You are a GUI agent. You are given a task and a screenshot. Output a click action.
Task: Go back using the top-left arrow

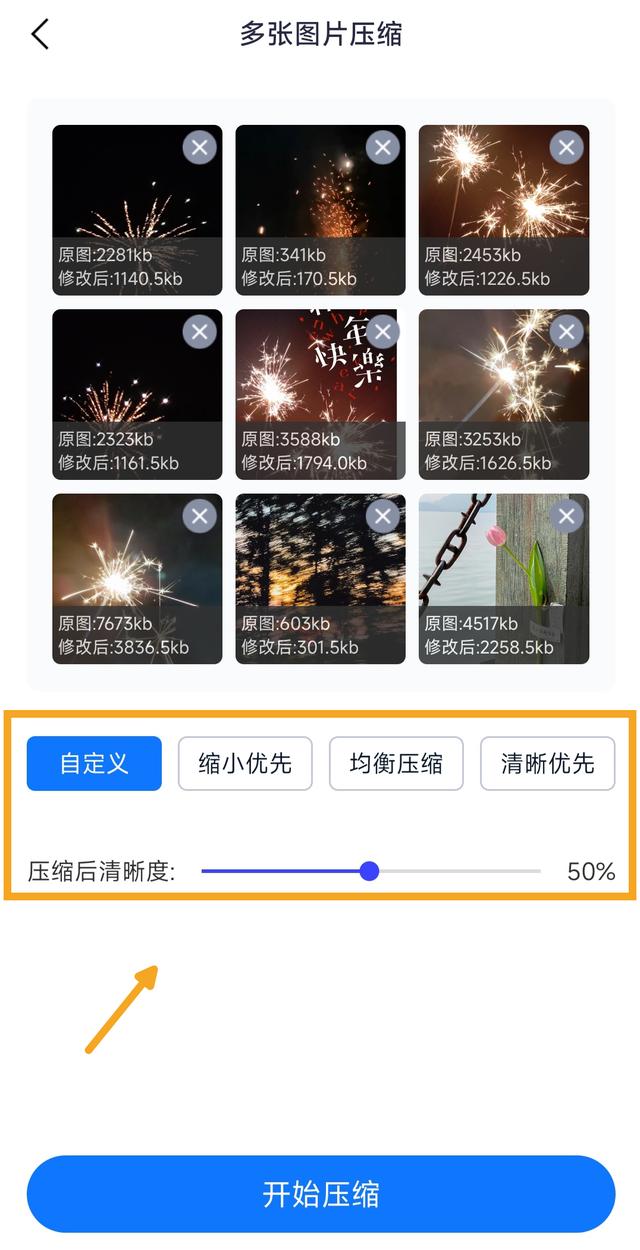[40, 34]
